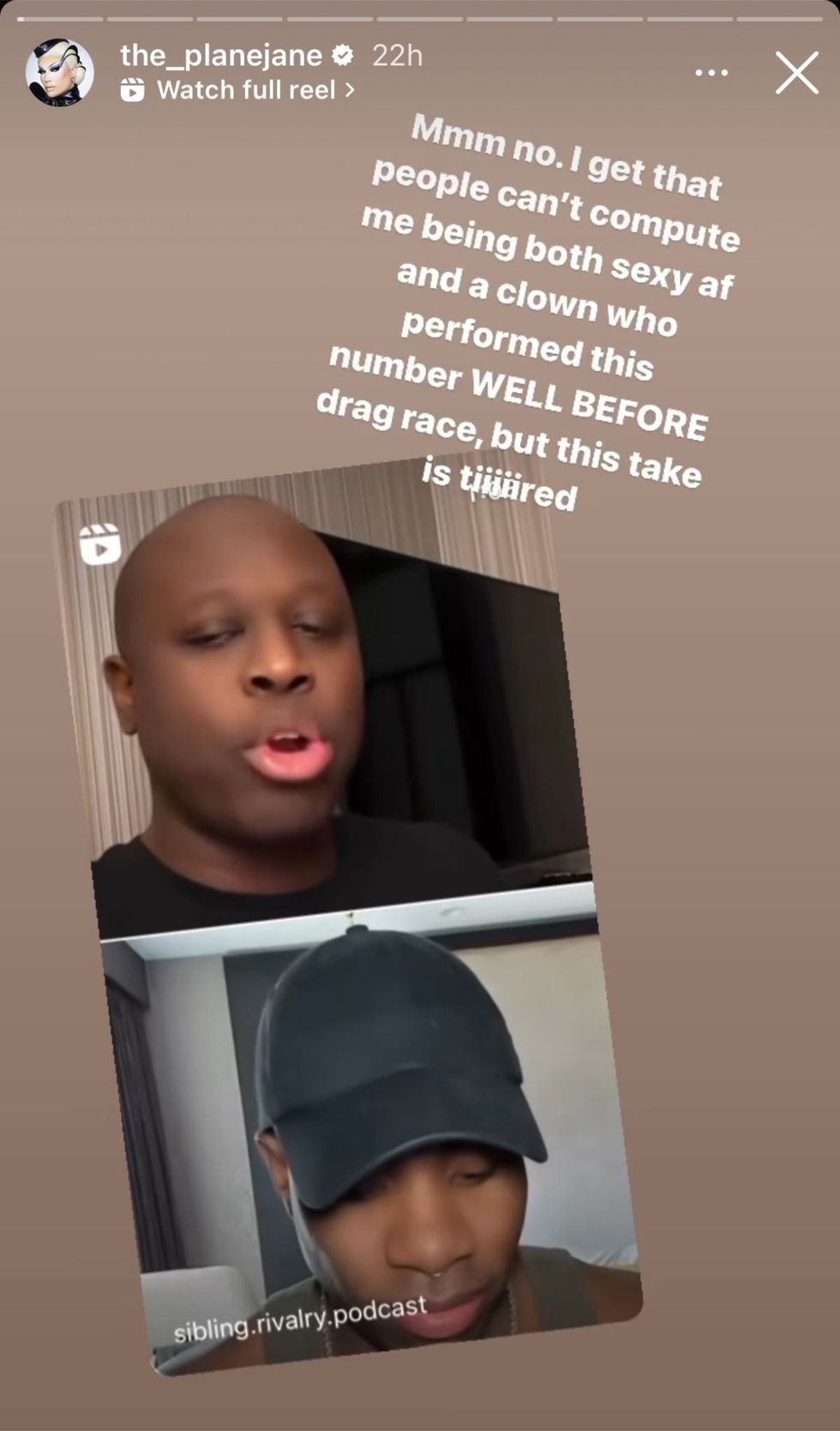Tap the the_planejane username
Screen dimensions: 840x1431
(221, 55)
